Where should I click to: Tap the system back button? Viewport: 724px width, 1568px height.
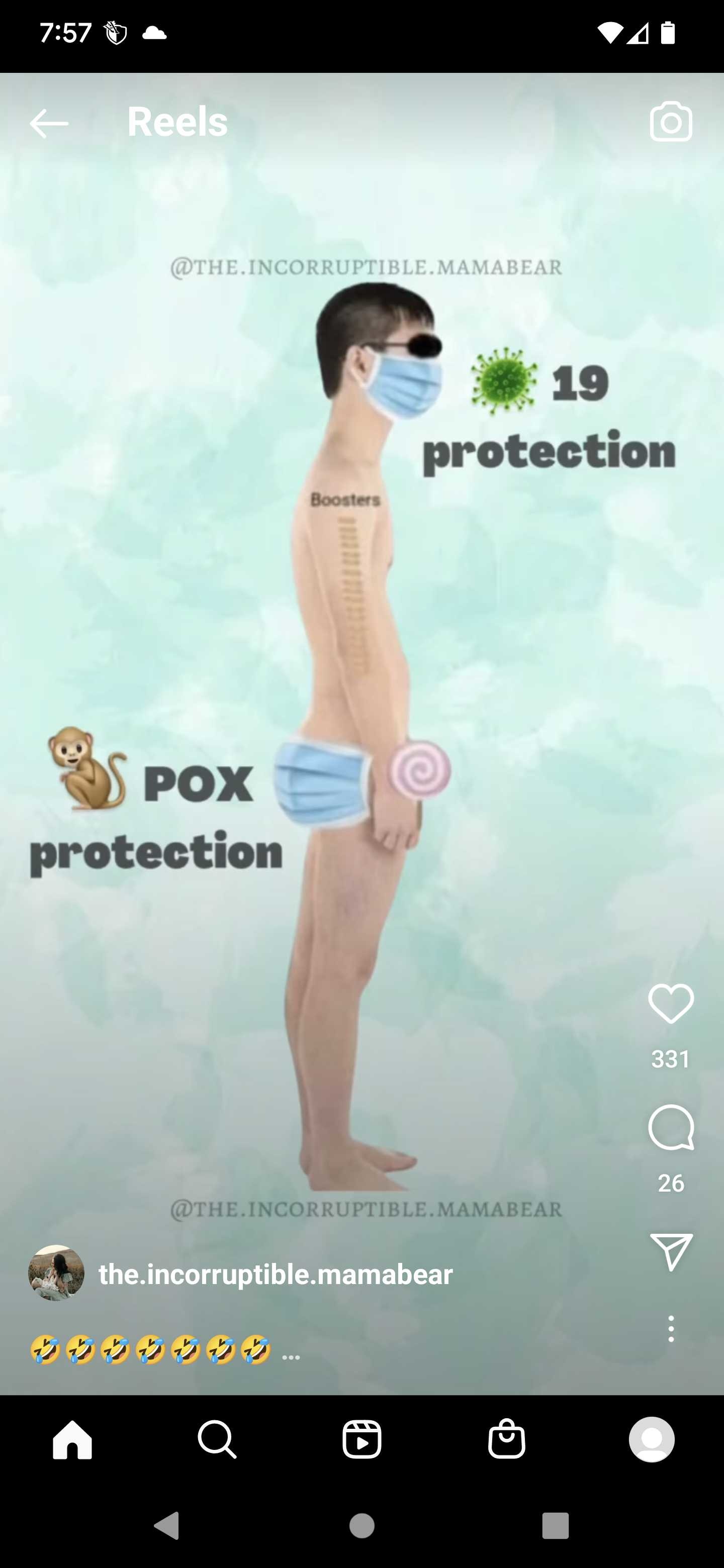pos(167,1525)
